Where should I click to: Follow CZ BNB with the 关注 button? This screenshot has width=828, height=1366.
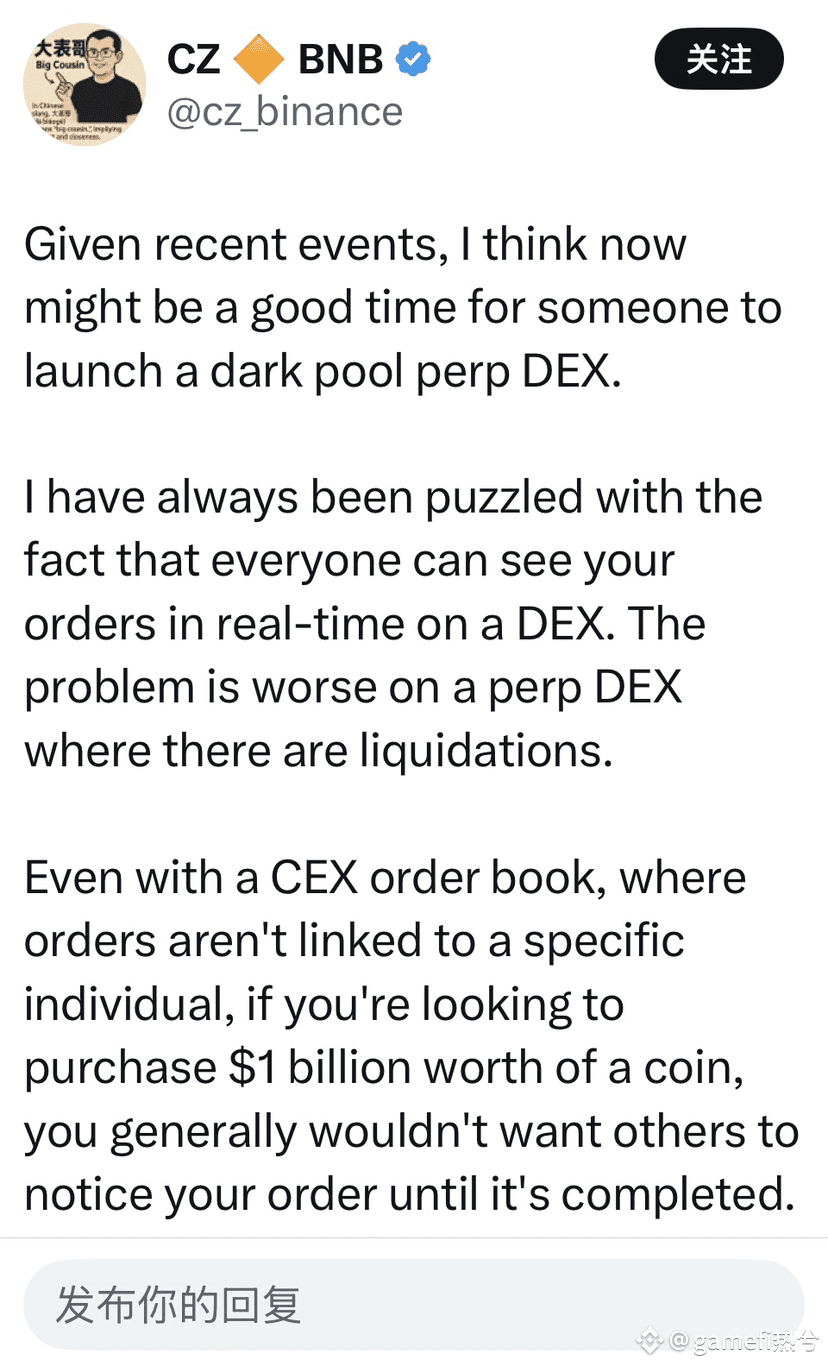[x=718, y=59]
